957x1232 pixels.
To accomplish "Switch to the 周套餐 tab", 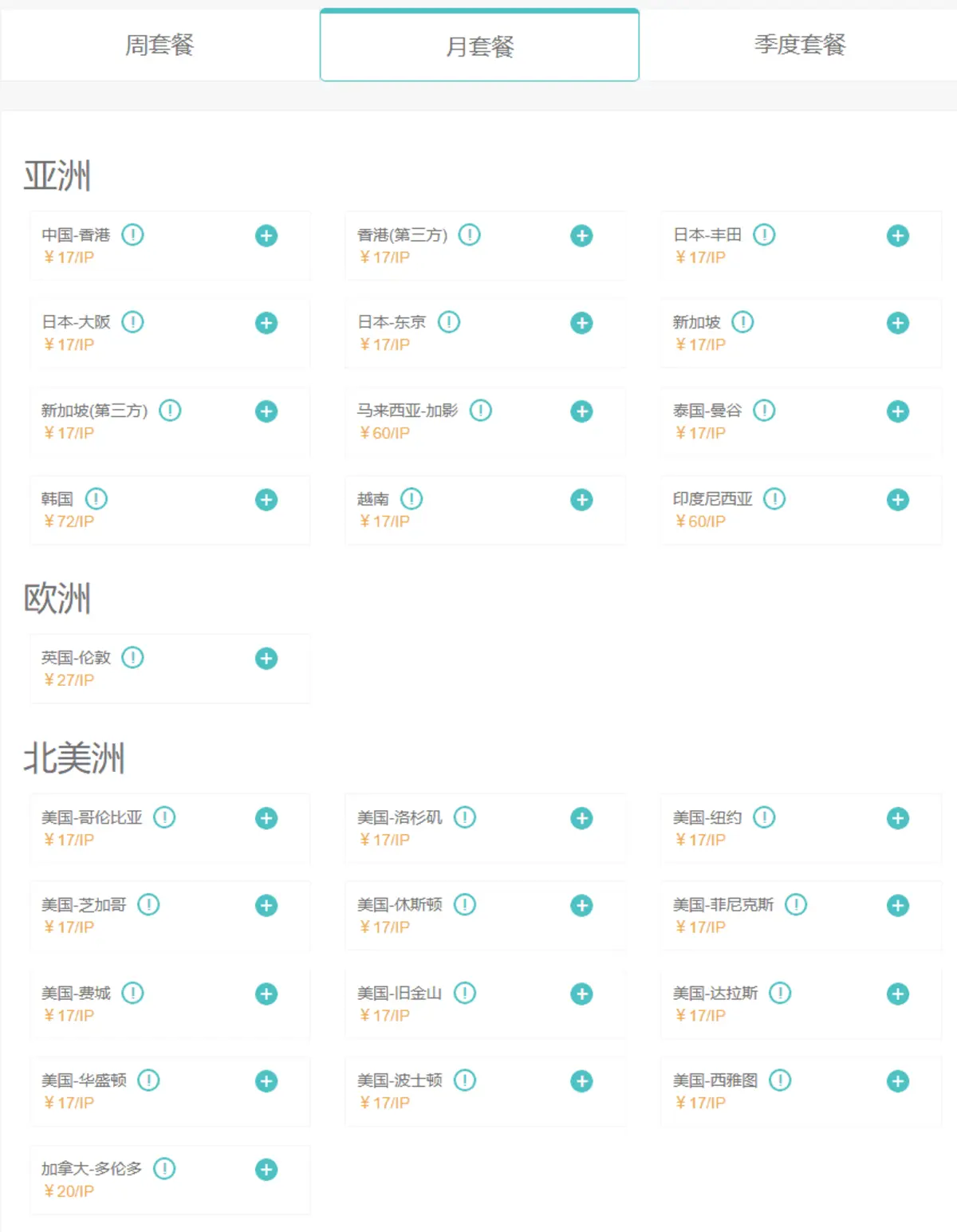I will 159,45.
